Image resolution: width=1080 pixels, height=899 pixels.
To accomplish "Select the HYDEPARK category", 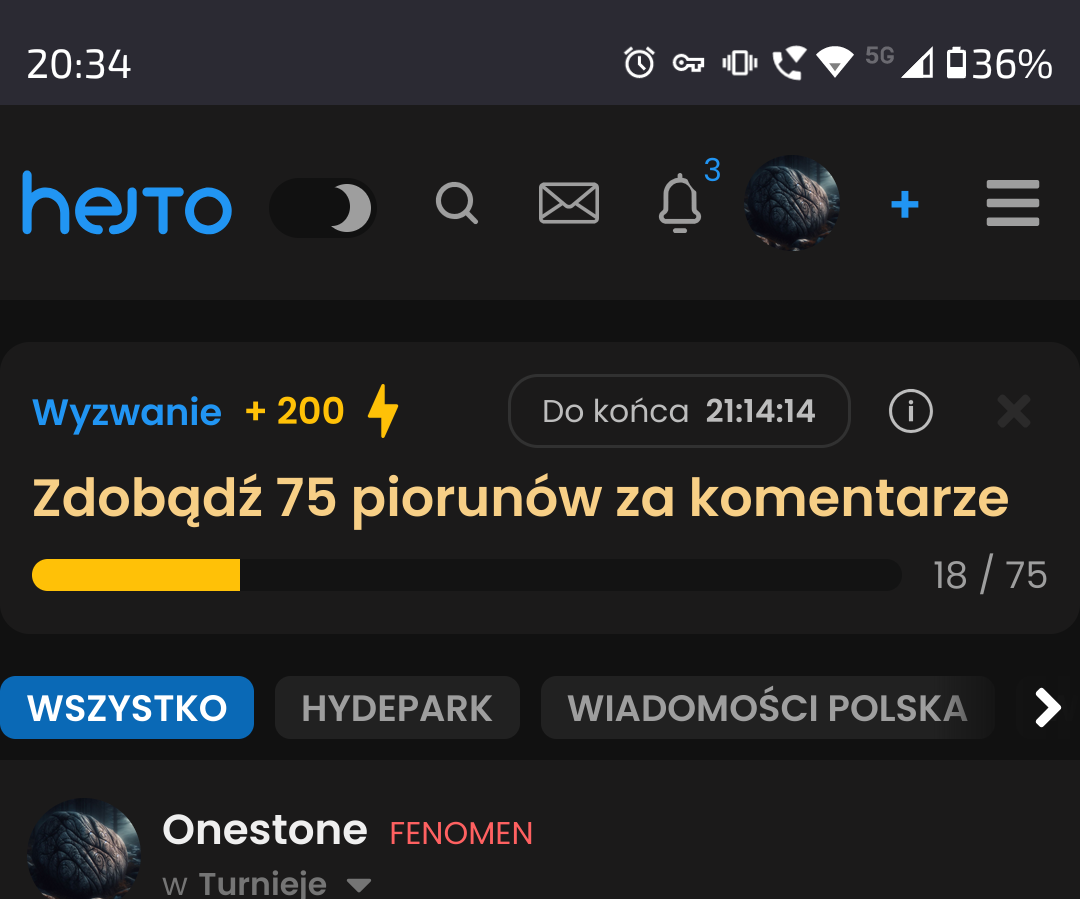I will 397,708.
